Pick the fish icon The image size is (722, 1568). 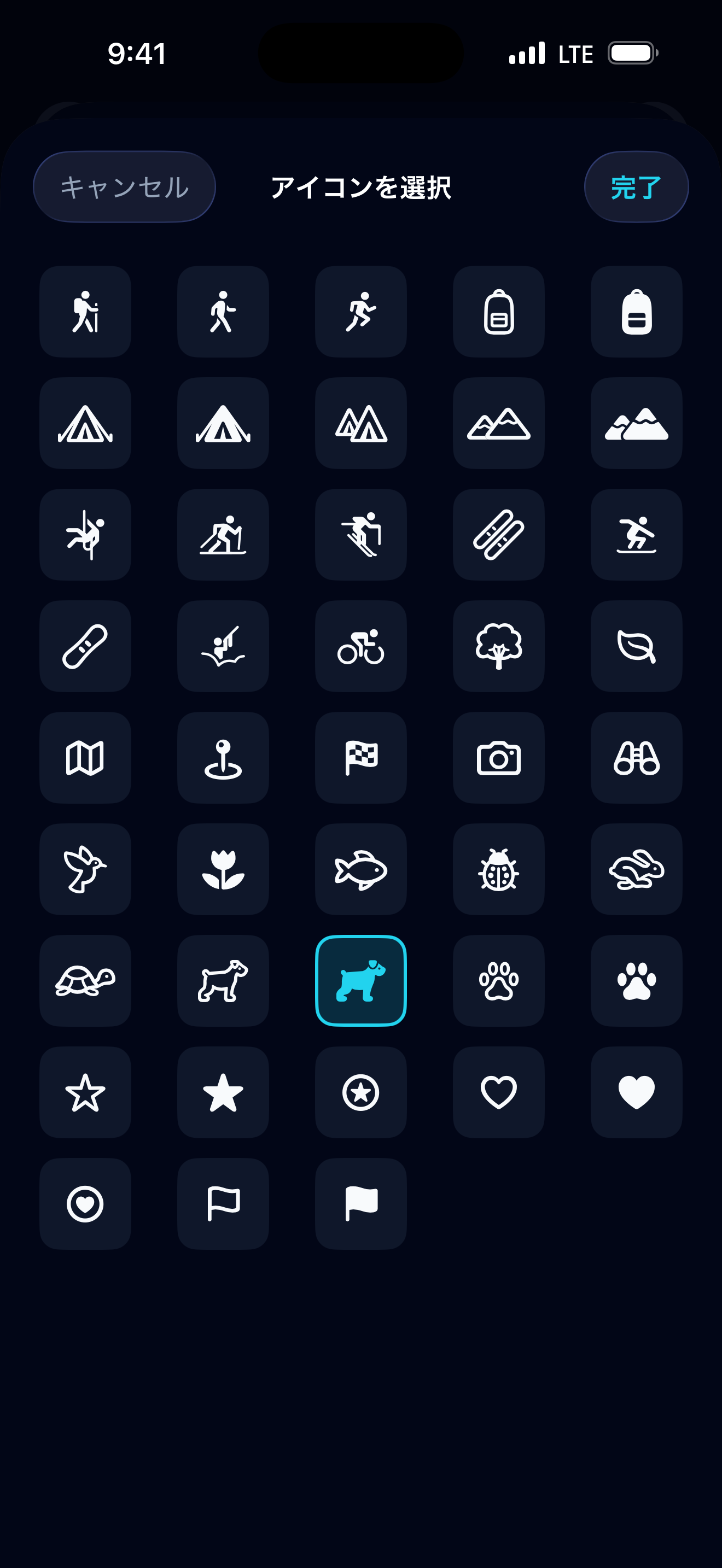[361, 869]
